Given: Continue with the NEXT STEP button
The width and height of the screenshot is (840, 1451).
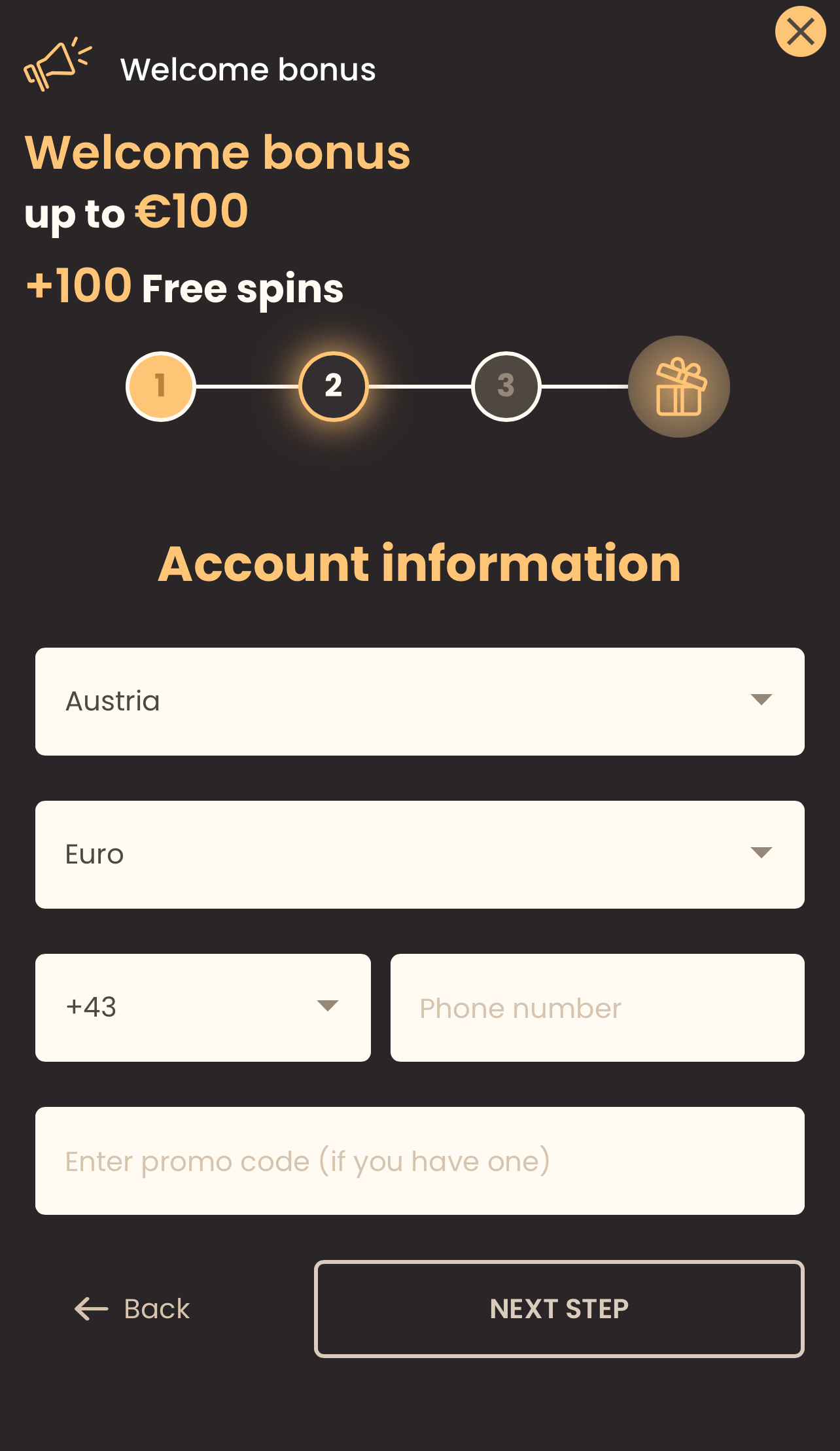Looking at the screenshot, I should click(559, 1309).
